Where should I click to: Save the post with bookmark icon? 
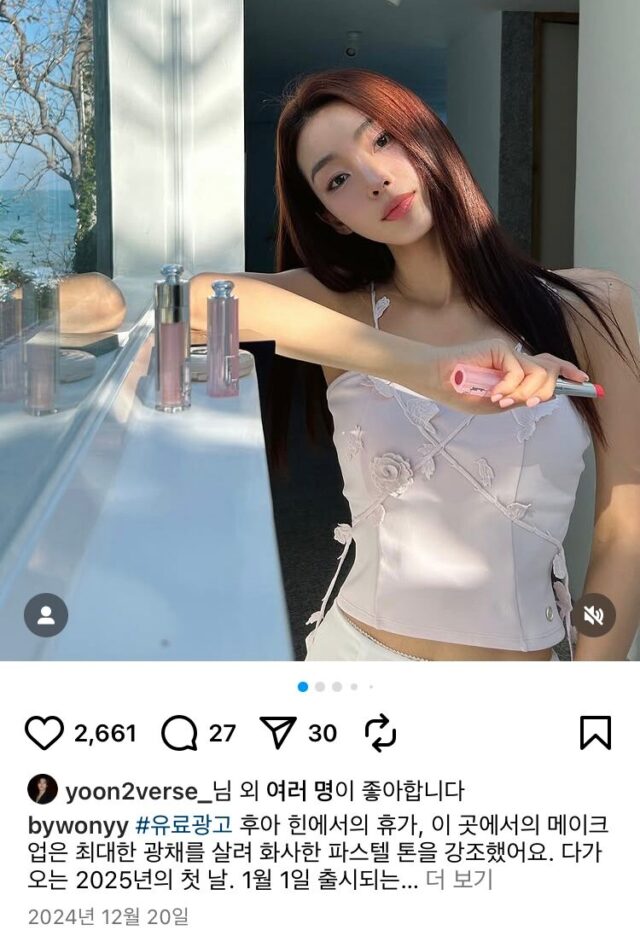click(x=595, y=733)
